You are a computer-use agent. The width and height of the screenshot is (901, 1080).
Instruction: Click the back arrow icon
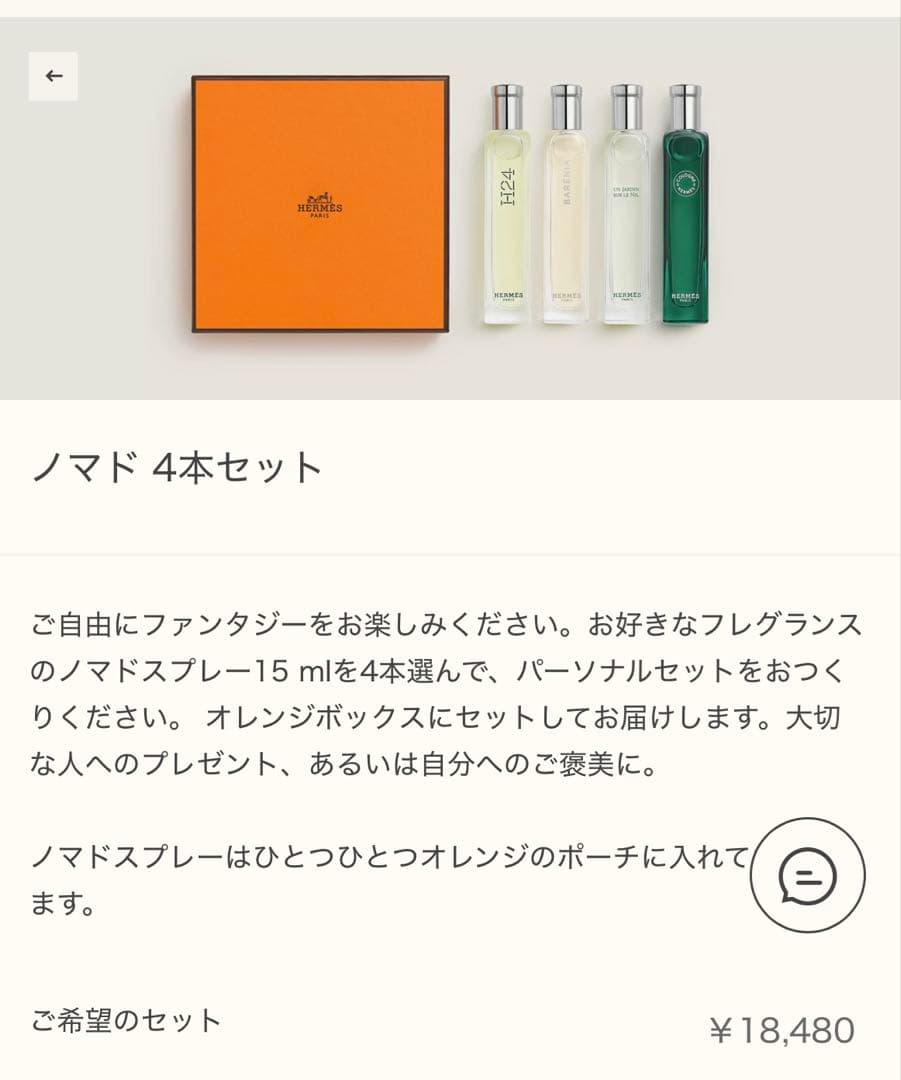pyautogui.click(x=55, y=73)
